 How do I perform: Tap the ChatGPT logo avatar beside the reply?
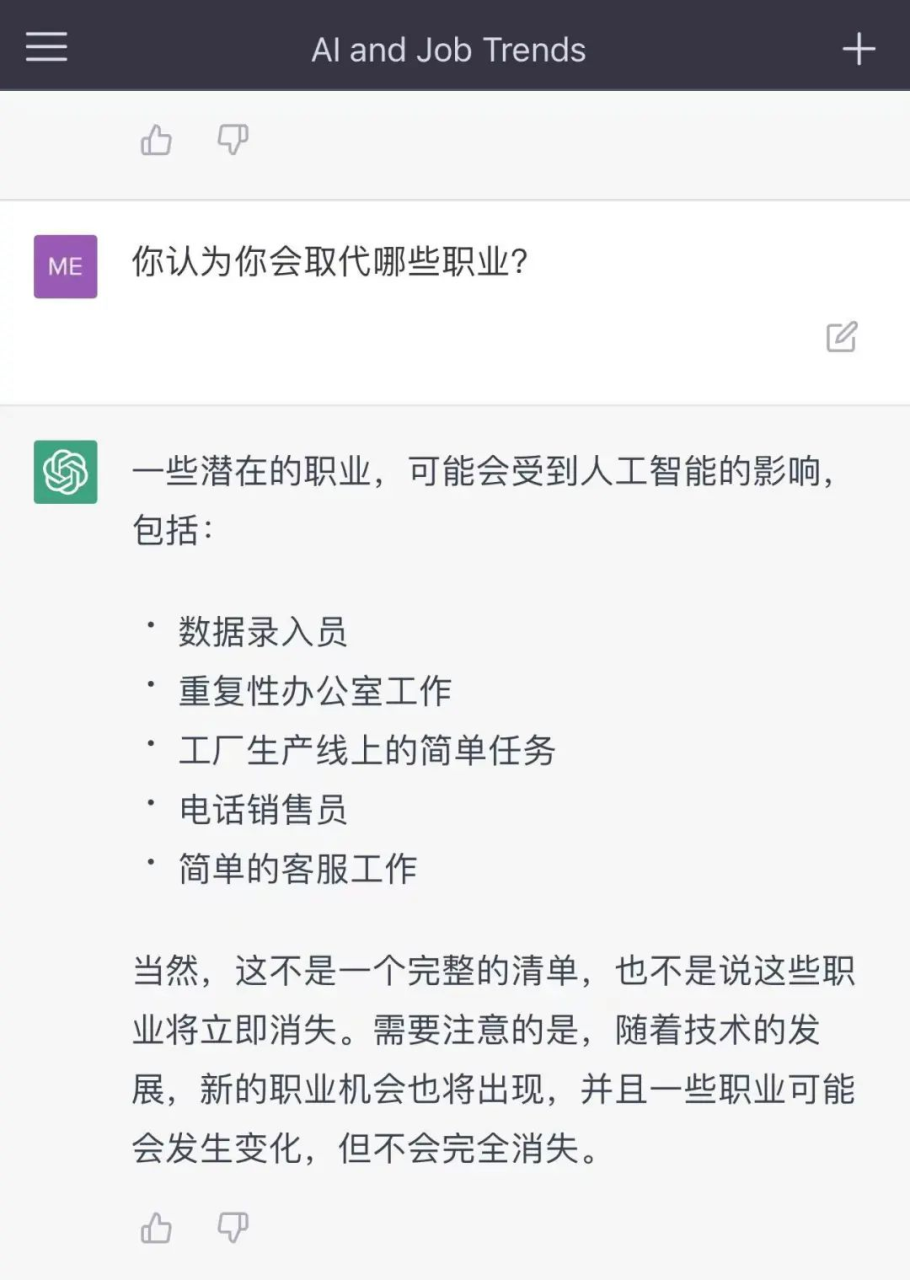click(65, 472)
